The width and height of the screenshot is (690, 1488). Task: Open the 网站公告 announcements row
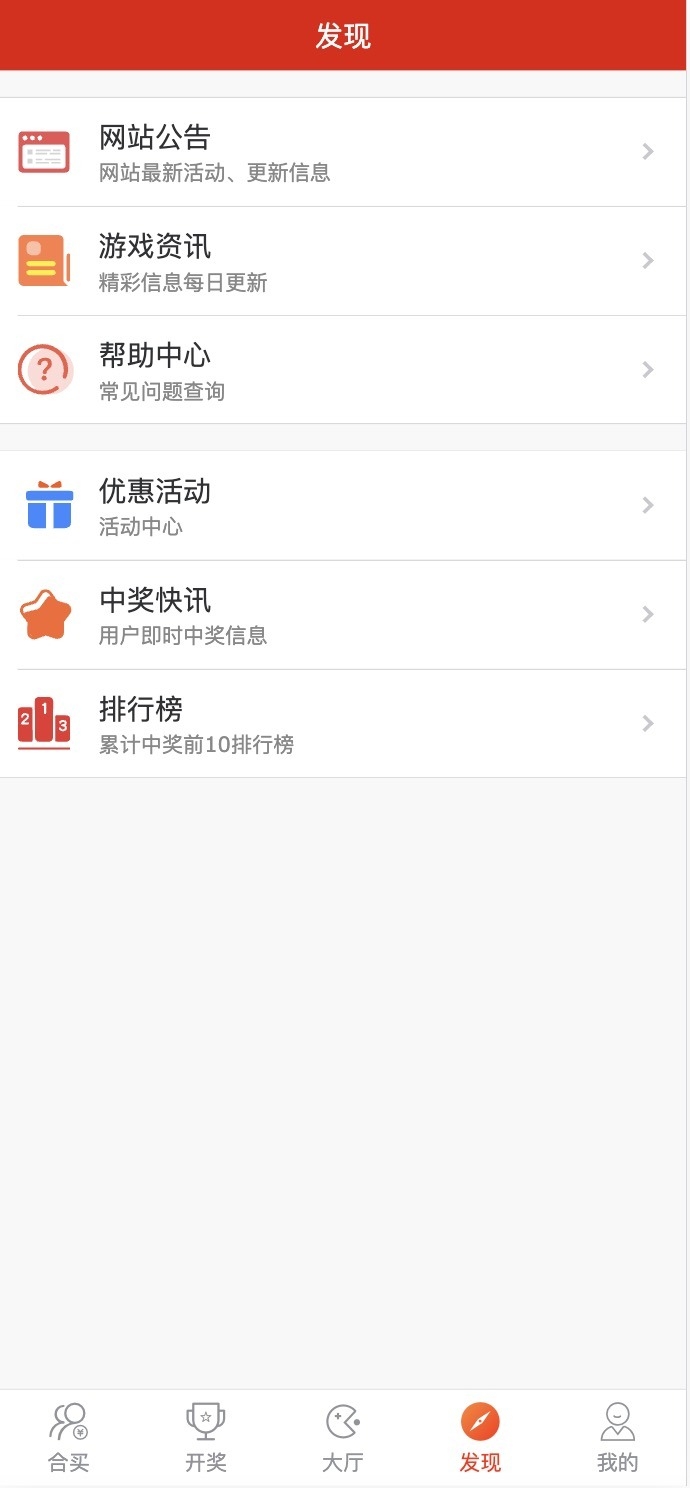tap(343, 152)
